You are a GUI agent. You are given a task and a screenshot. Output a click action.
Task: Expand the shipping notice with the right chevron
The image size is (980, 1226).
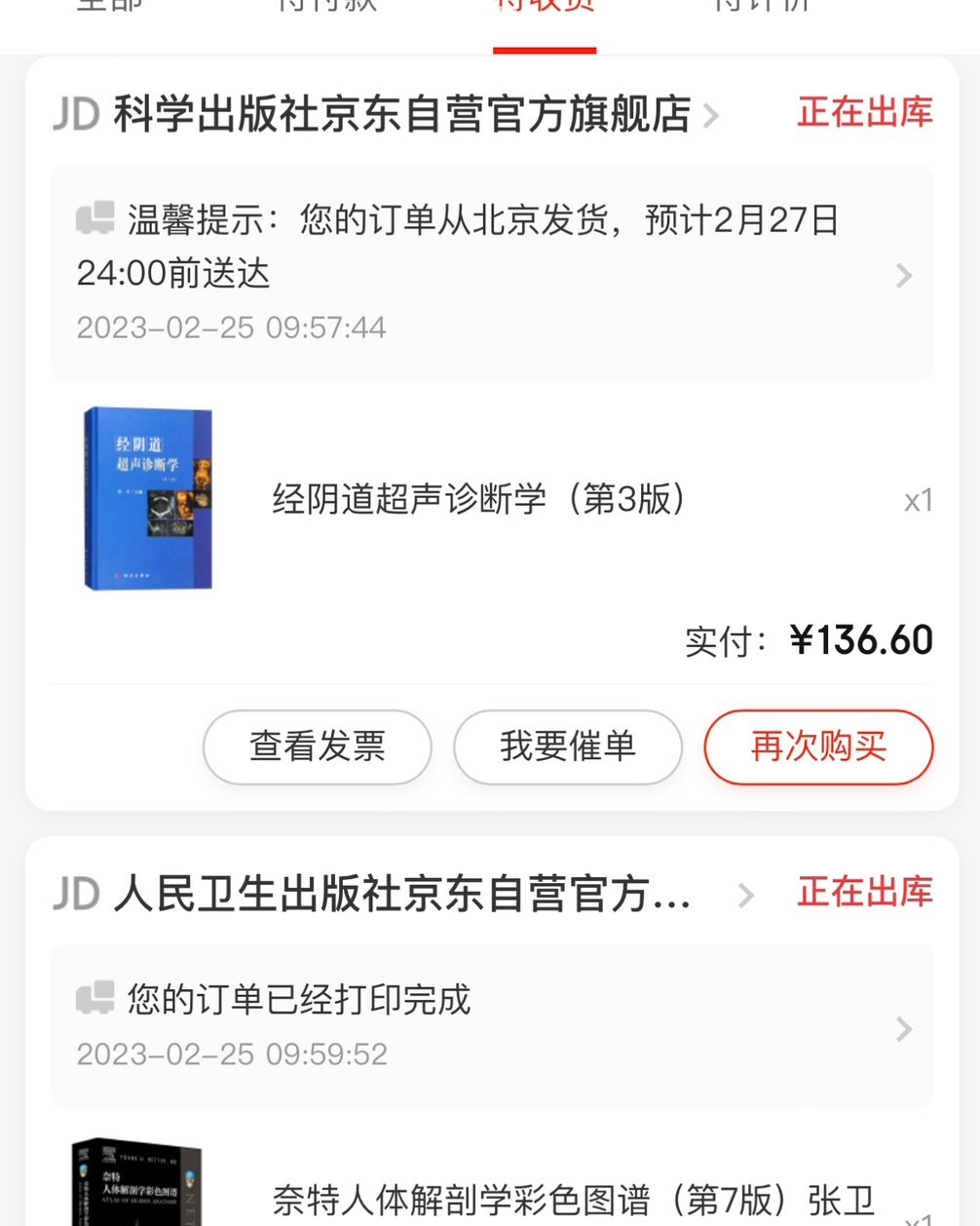click(901, 276)
